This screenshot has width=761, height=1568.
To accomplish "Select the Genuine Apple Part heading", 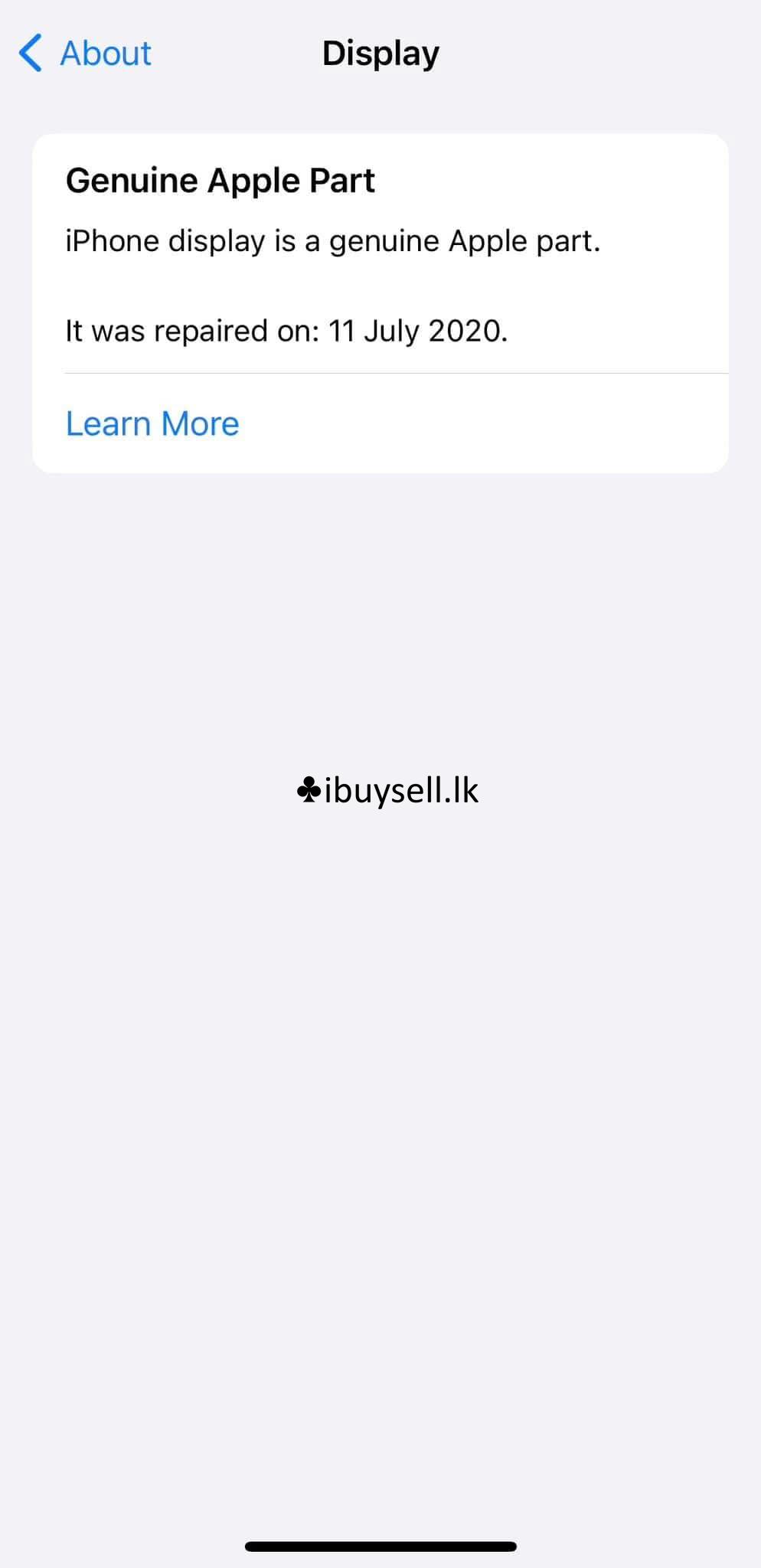I will [x=220, y=181].
